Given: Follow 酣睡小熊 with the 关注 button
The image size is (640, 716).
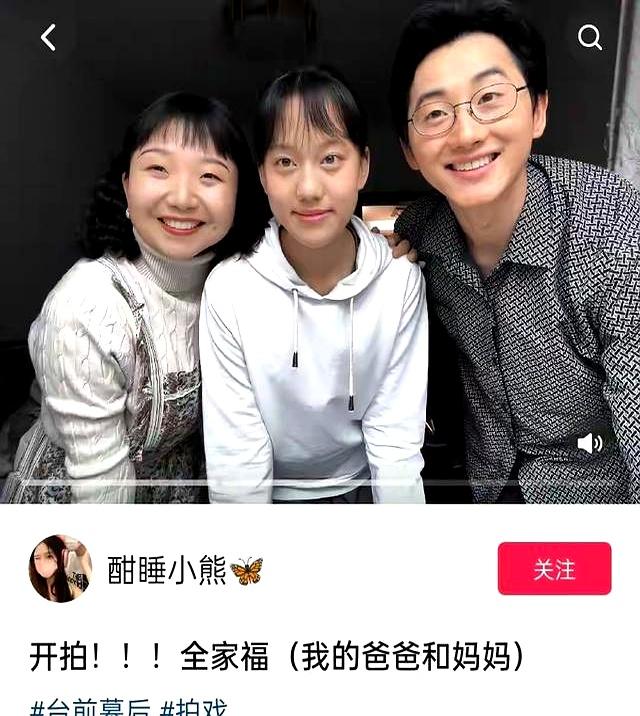Looking at the screenshot, I should (554, 569).
